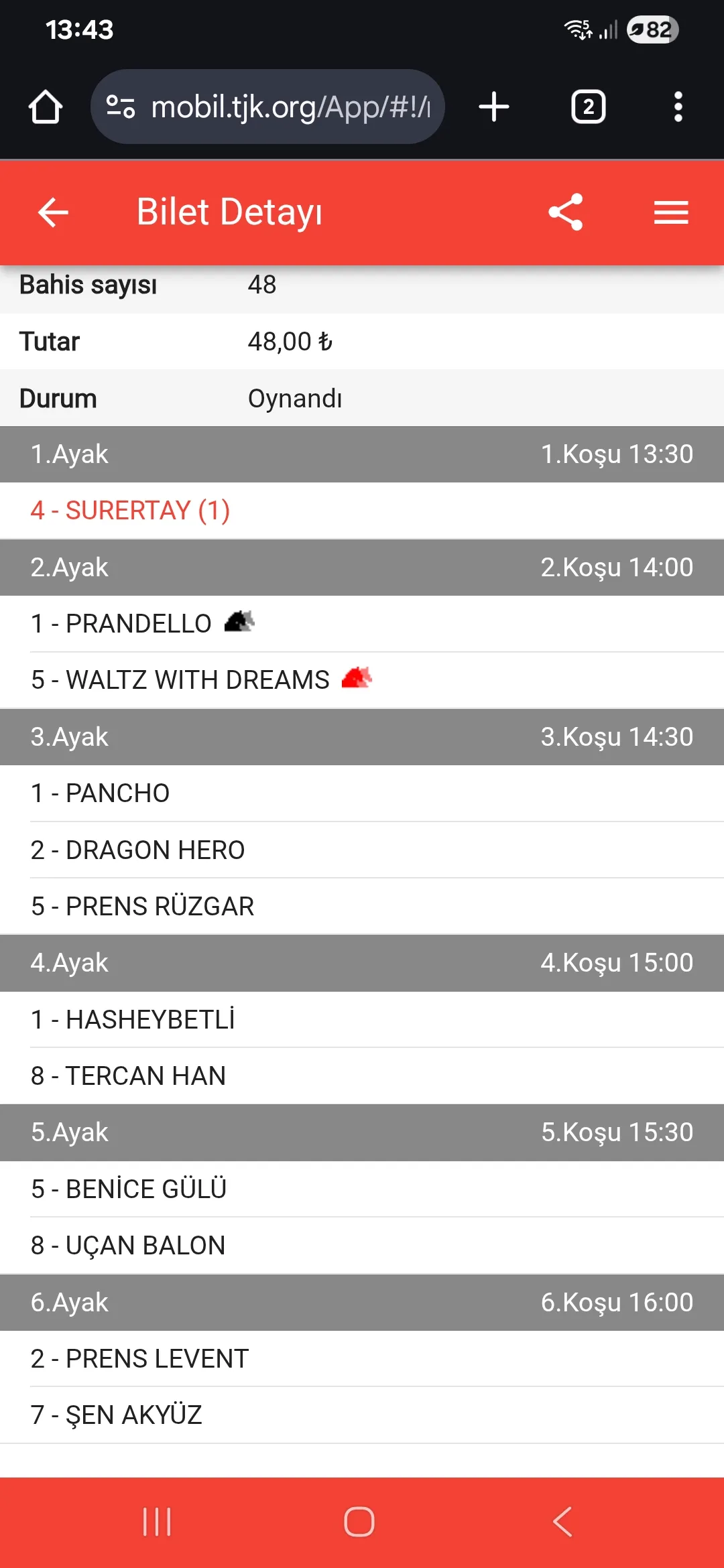Tap the browser home icon
Image resolution: width=724 pixels, height=1568 pixels.
click(46, 107)
